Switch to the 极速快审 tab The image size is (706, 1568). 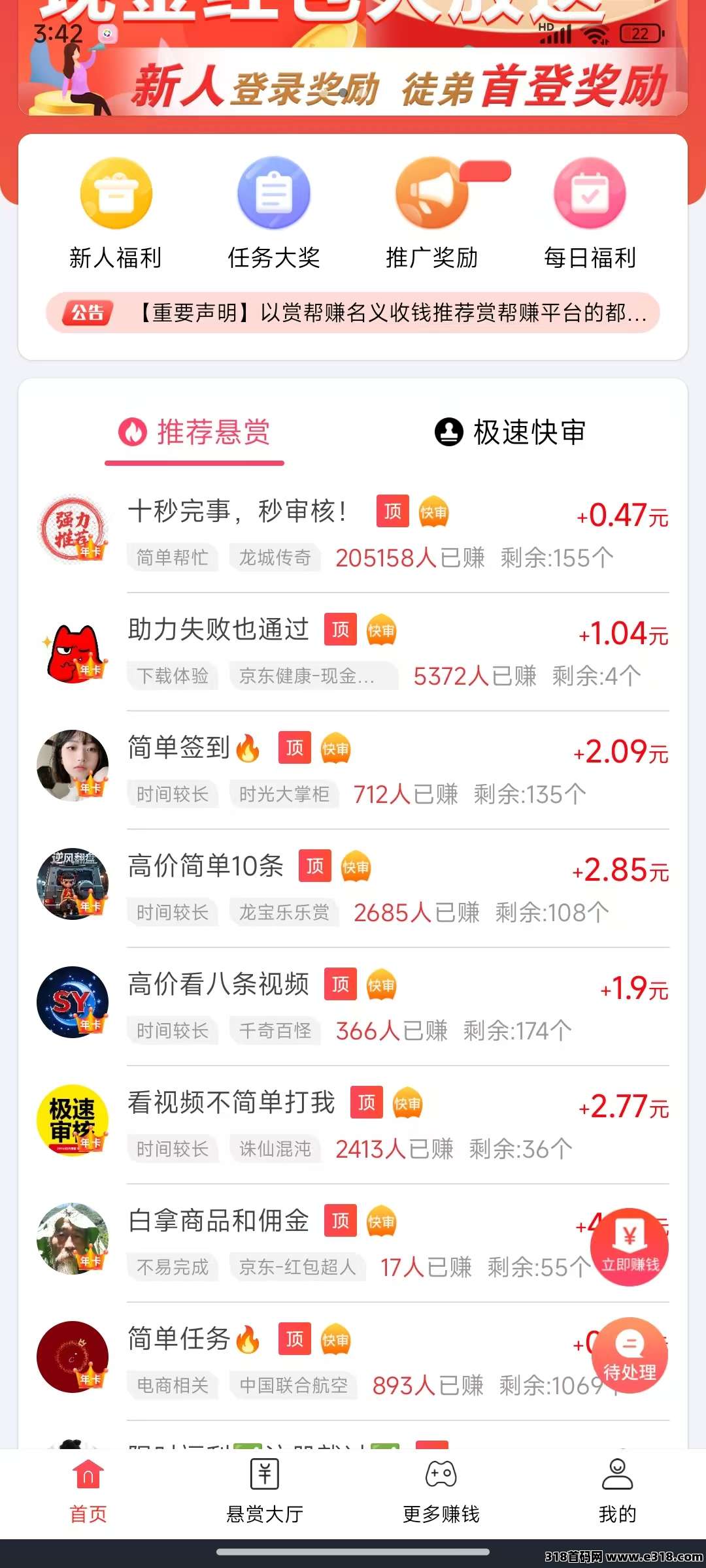pyautogui.click(x=511, y=433)
